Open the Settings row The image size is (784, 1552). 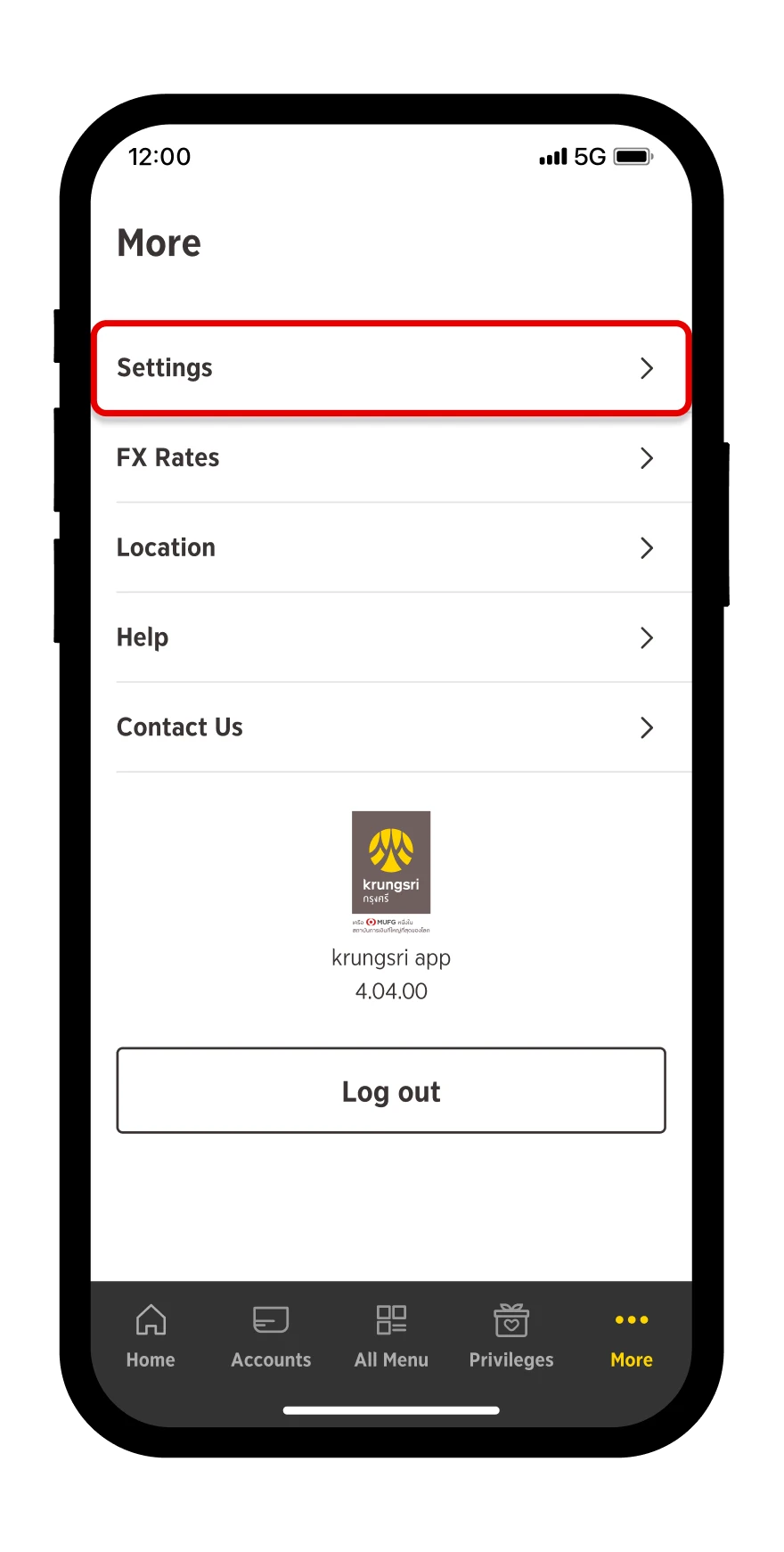tap(391, 368)
